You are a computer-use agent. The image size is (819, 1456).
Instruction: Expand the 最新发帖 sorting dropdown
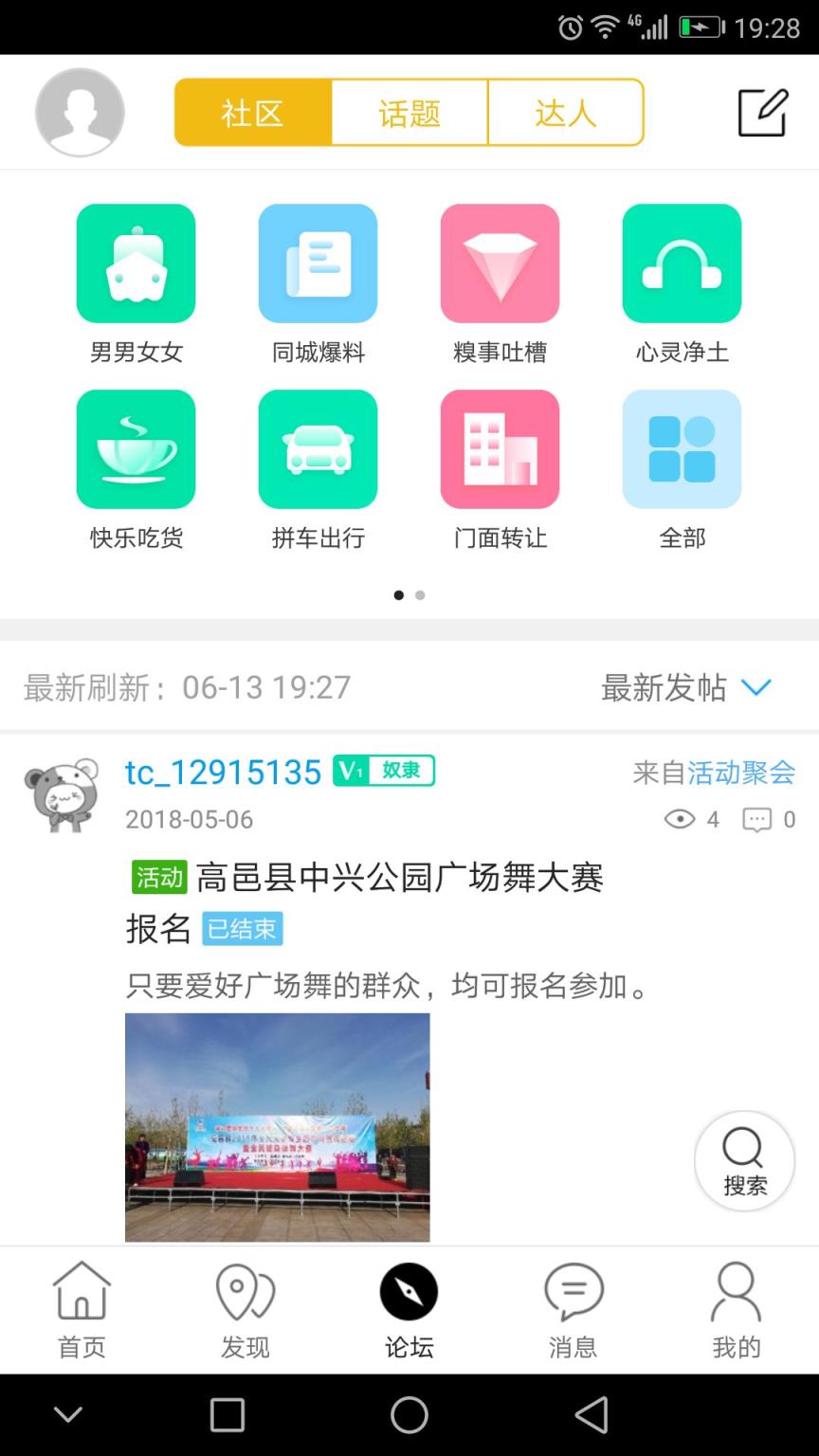[689, 688]
